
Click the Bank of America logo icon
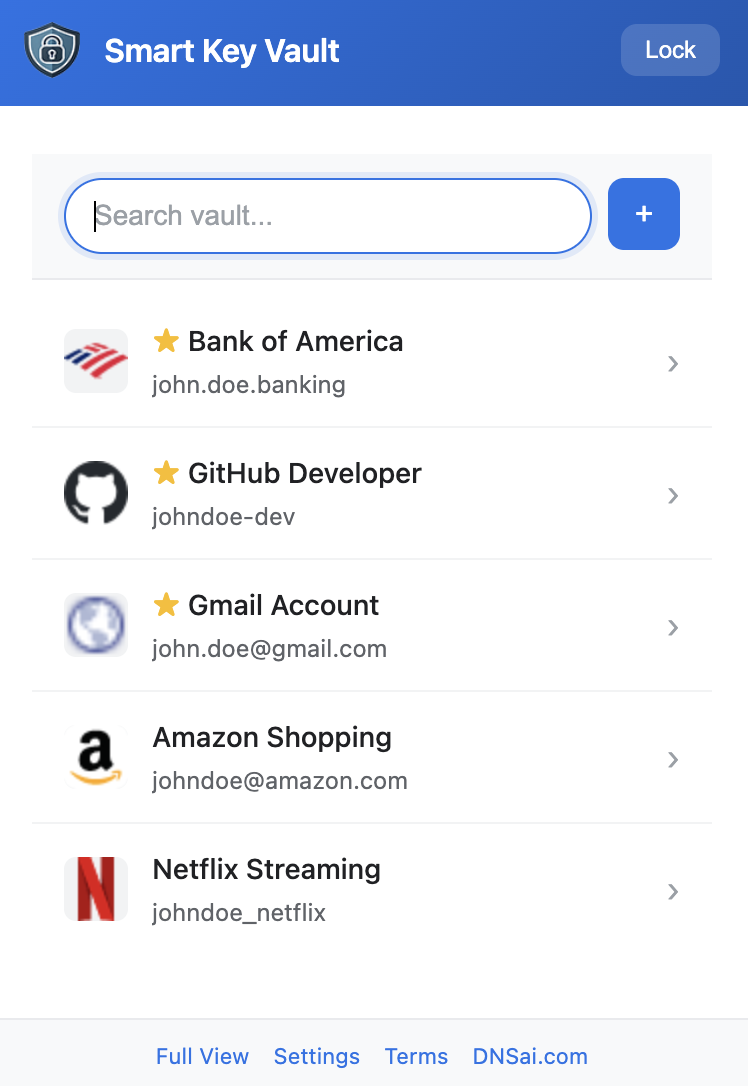pos(95,362)
